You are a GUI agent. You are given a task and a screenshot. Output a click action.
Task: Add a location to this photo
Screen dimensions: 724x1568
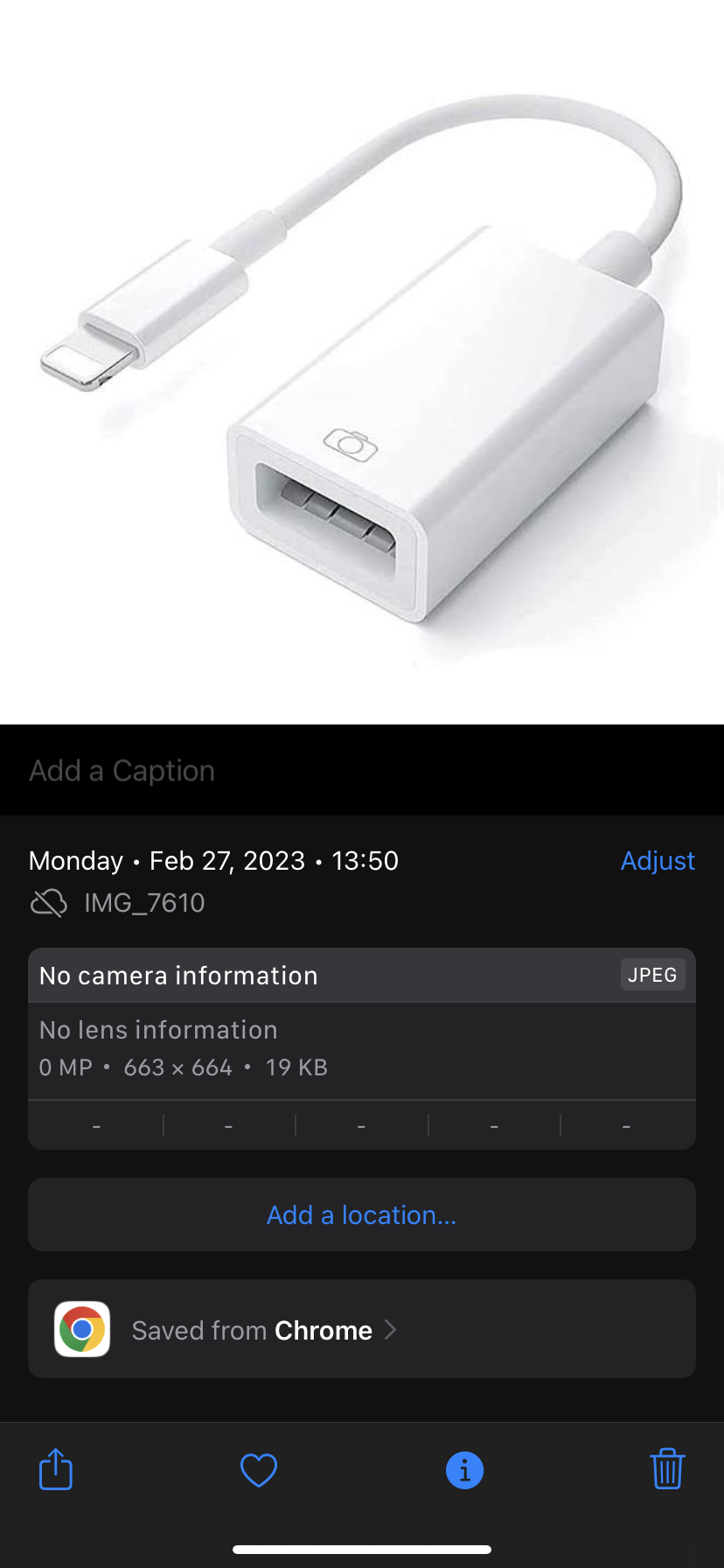coord(361,1214)
